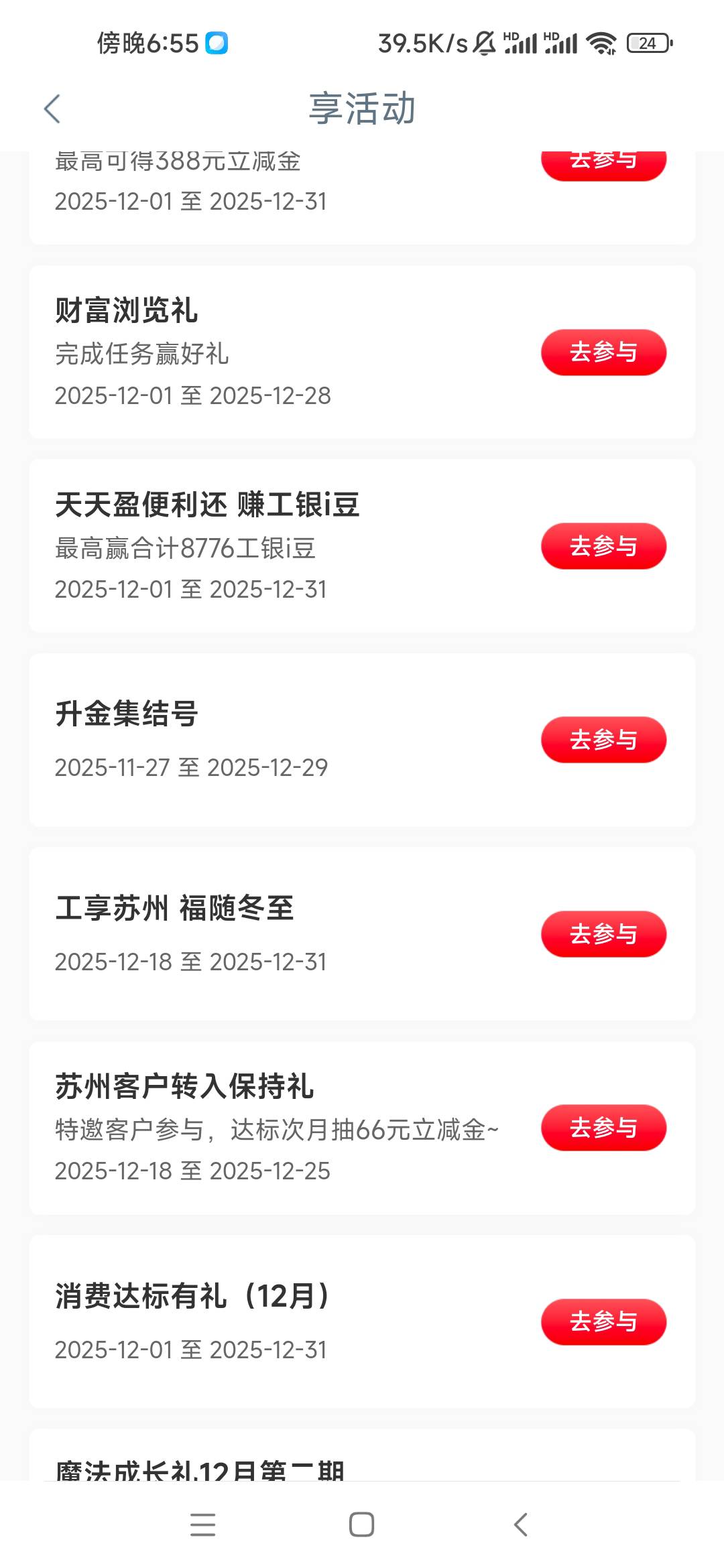Join the 天天盈便利还 赚工银i豆 activity
The width and height of the screenshot is (724, 1568).
point(603,546)
